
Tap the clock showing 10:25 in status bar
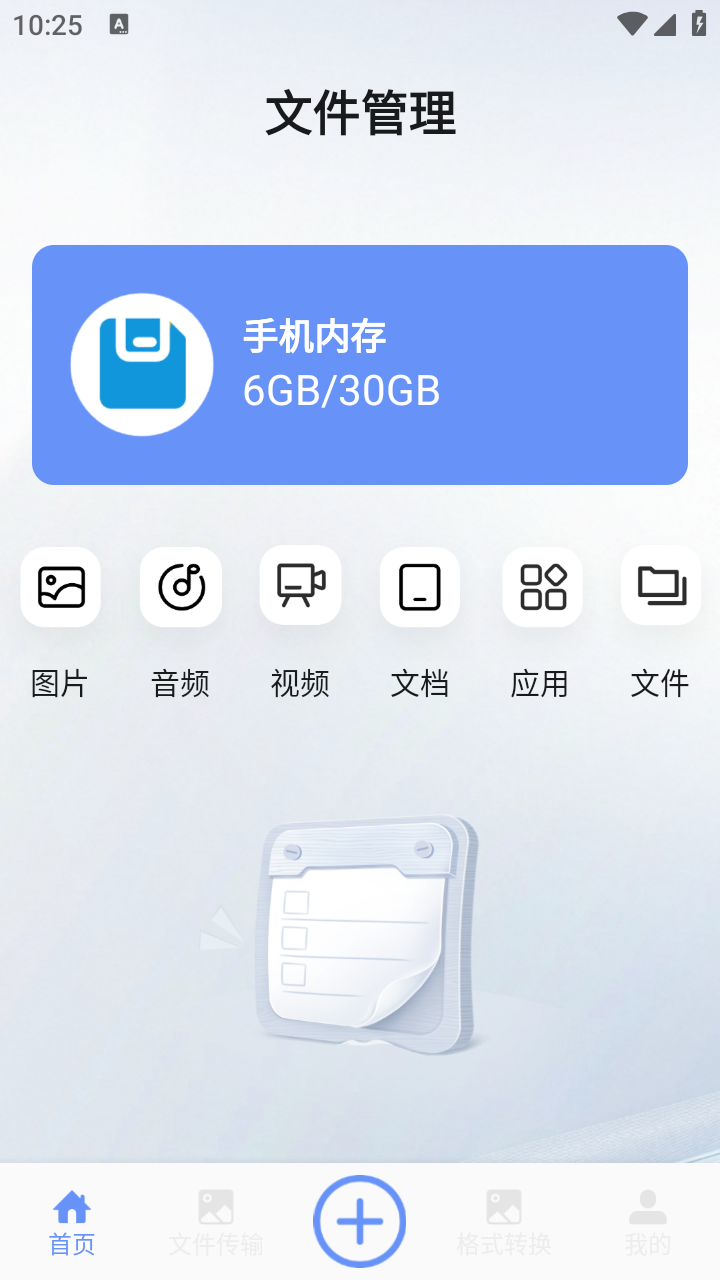pyautogui.click(x=48, y=24)
